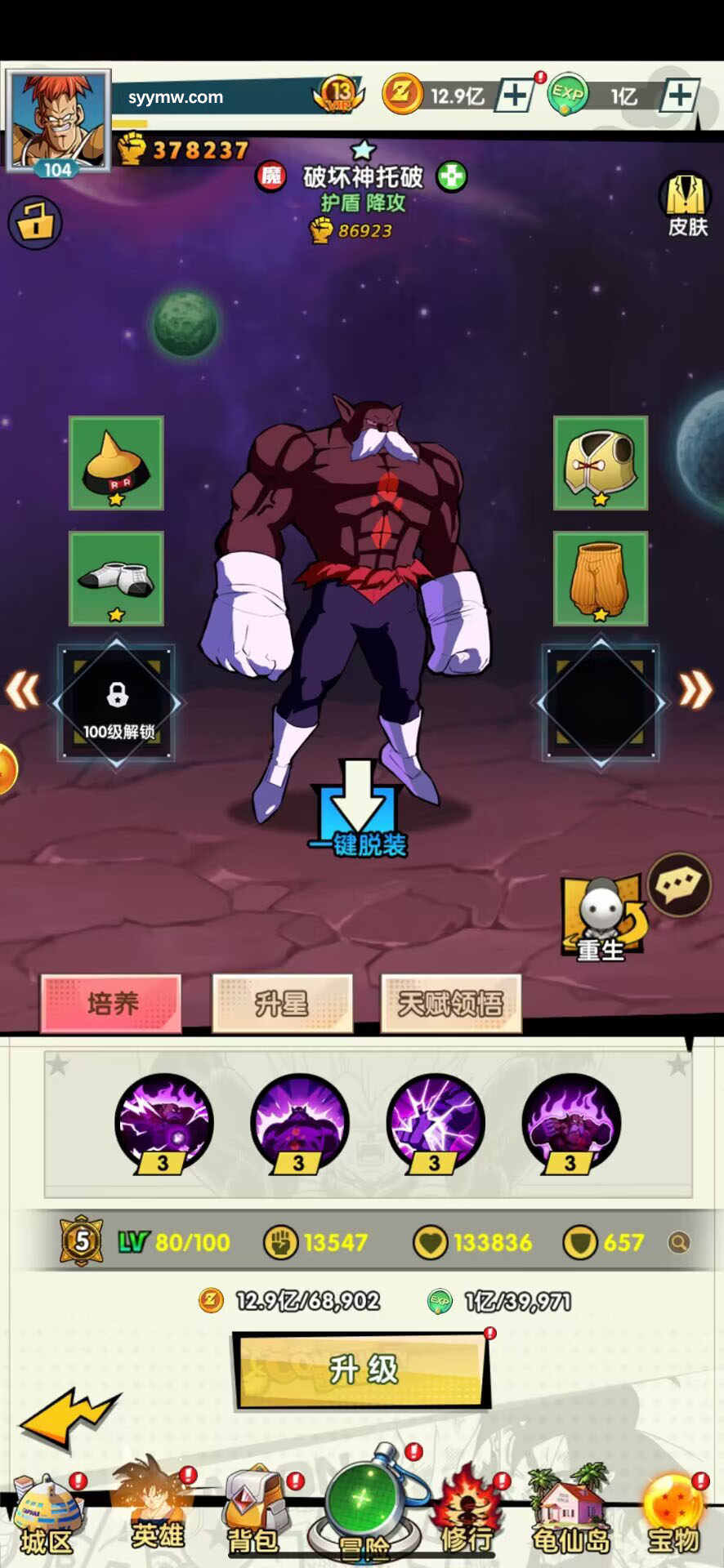Viewport: 724px width, 1568px height.
Task: Go to the next hero arrow
Action: 695,691
